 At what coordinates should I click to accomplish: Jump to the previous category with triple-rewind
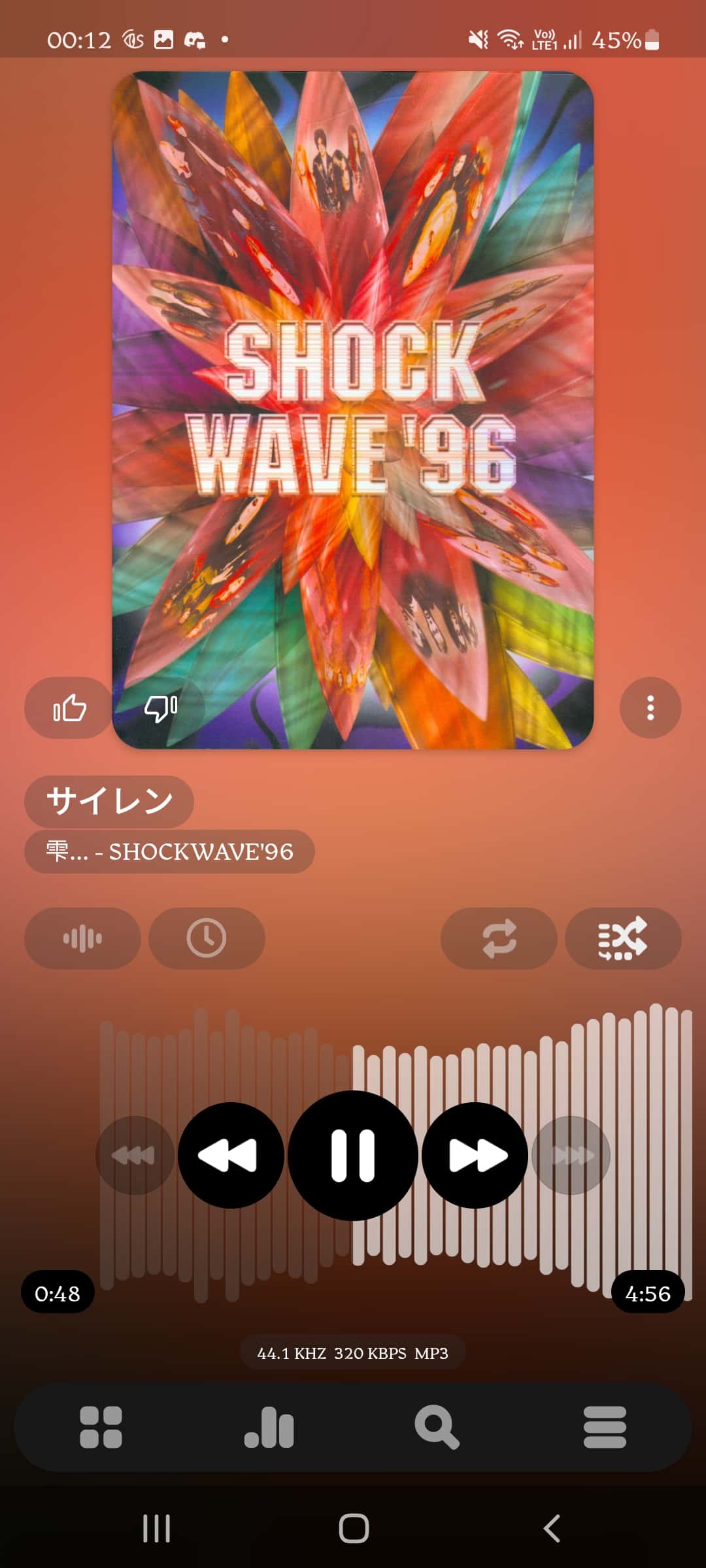tap(135, 1155)
